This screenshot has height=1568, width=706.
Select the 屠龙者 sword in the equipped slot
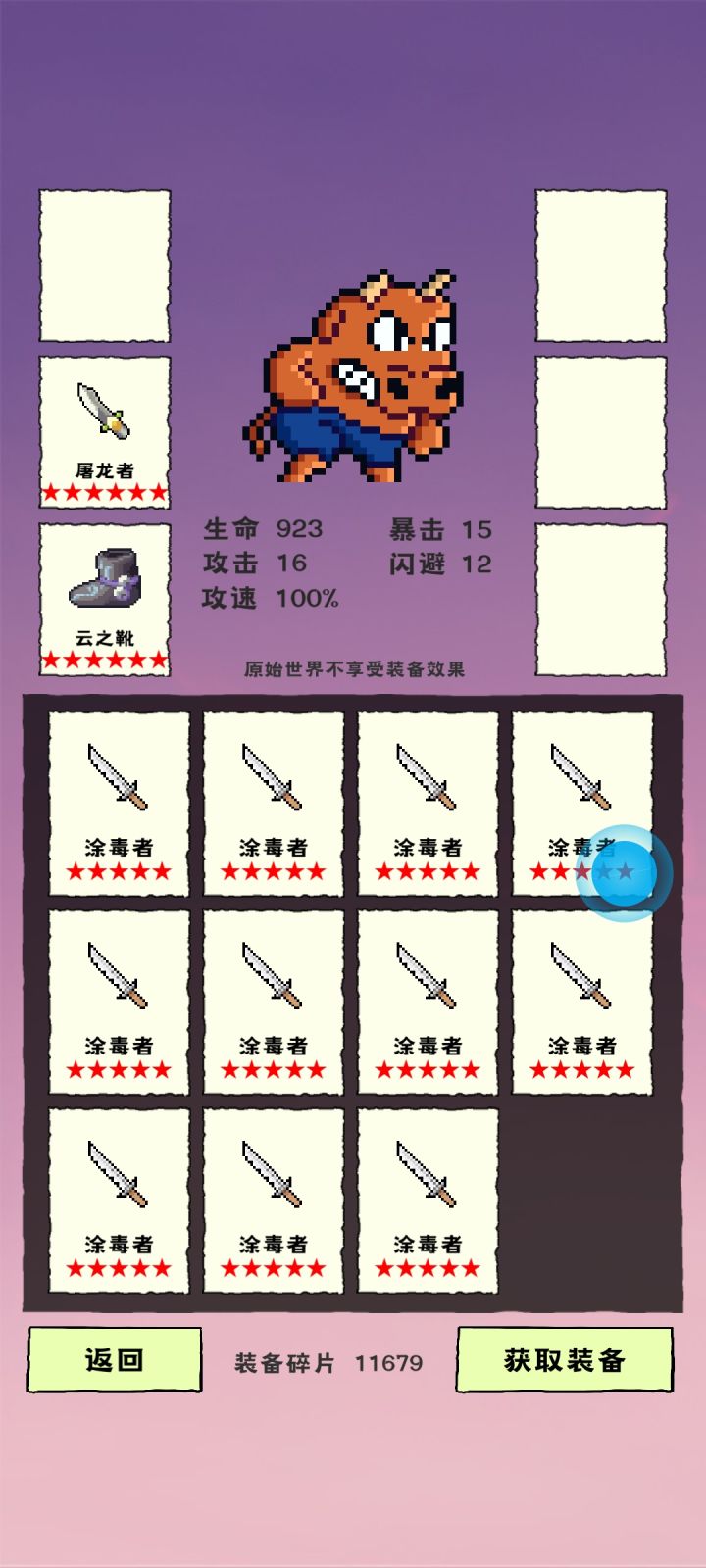click(x=103, y=431)
